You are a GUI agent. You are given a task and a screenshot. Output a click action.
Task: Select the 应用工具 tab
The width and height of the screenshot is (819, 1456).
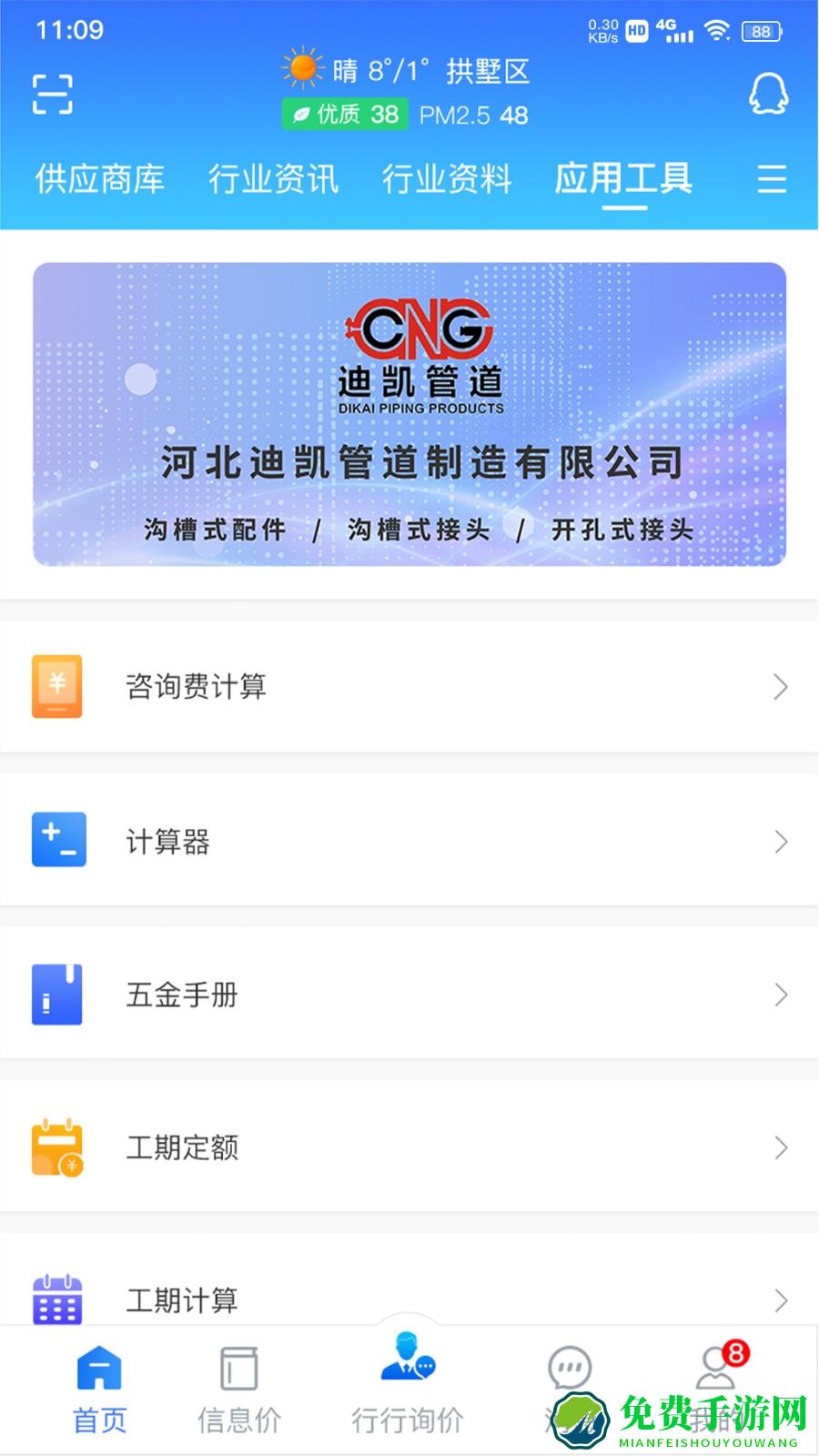coord(624,178)
